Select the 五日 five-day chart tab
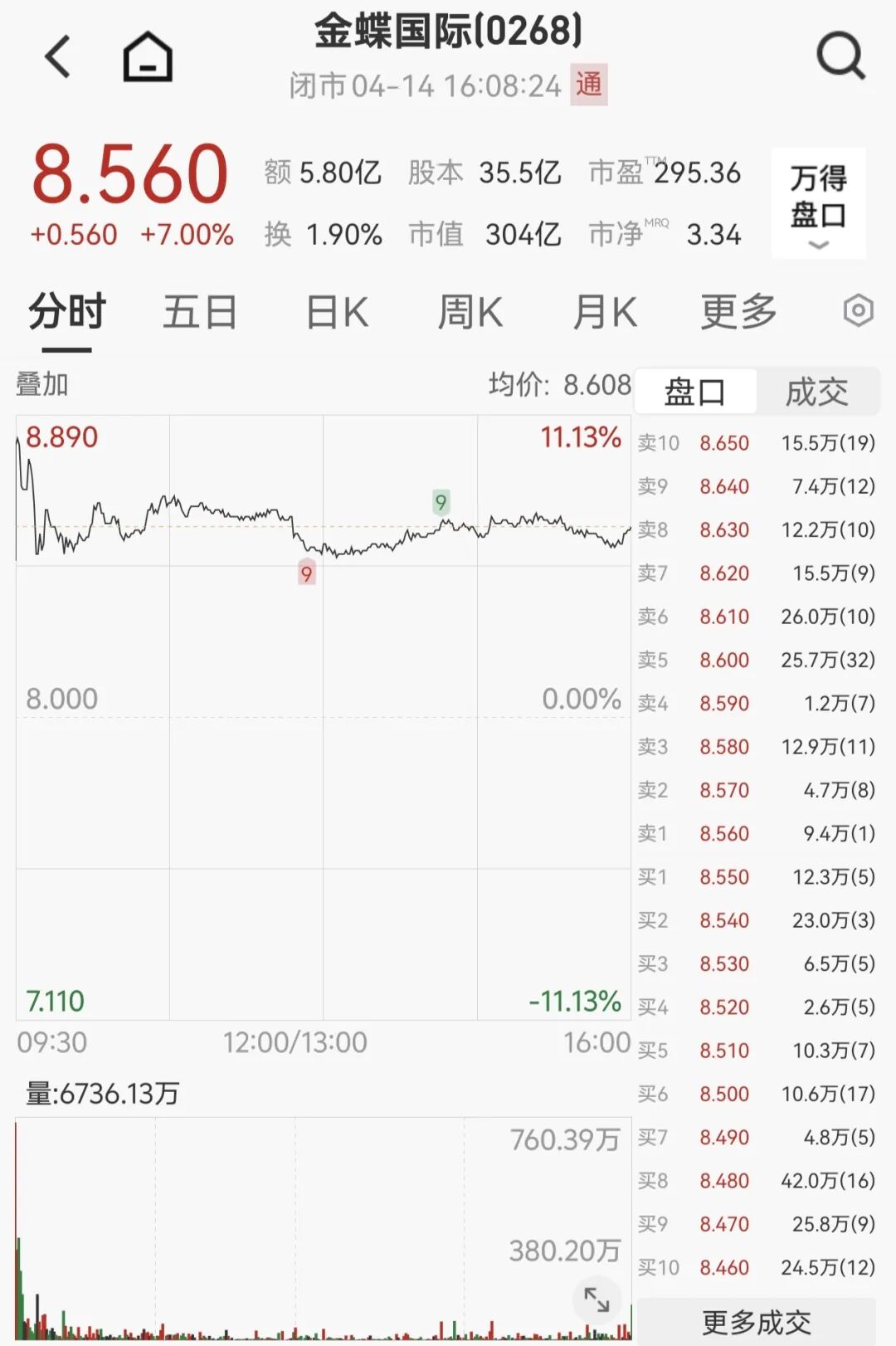The height and width of the screenshot is (1346, 896). (199, 311)
